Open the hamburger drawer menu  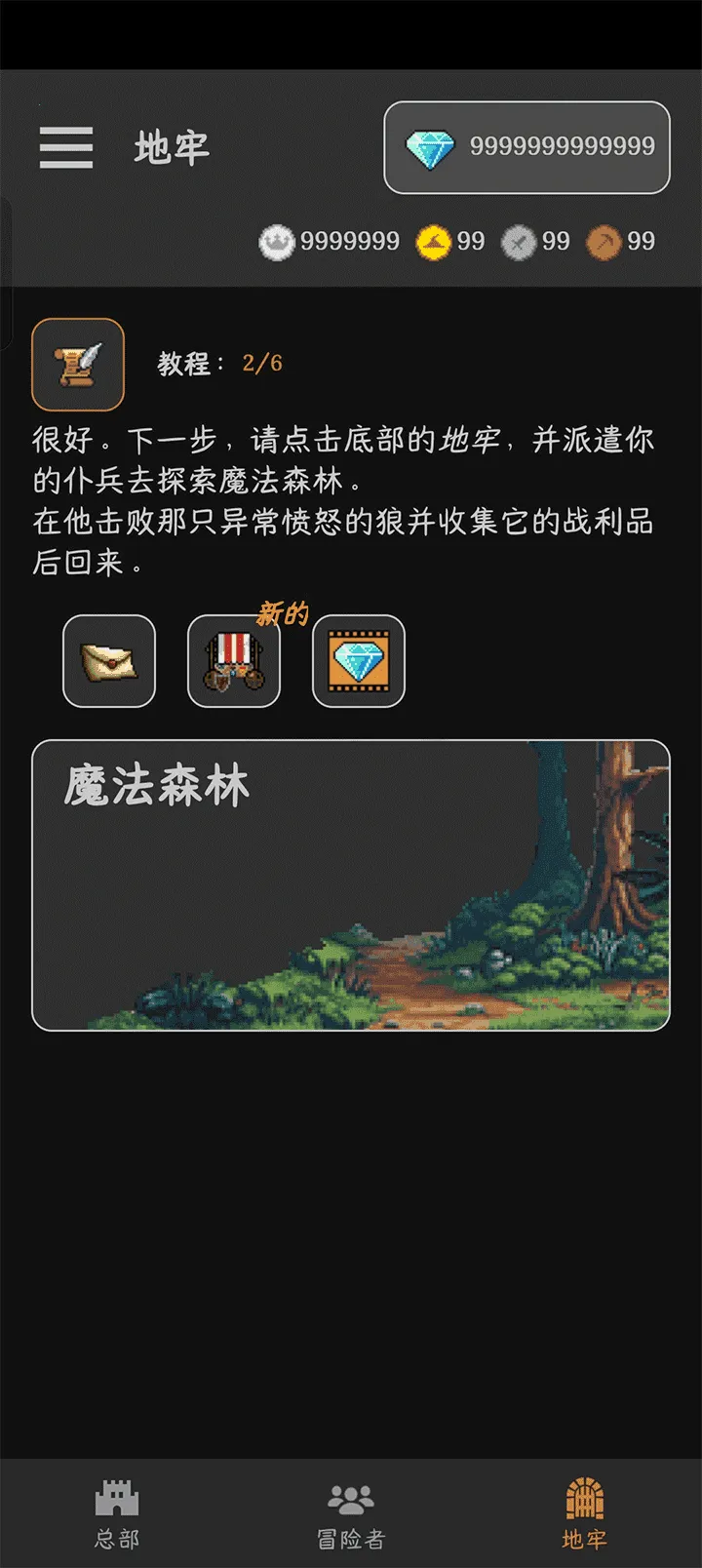click(x=66, y=147)
